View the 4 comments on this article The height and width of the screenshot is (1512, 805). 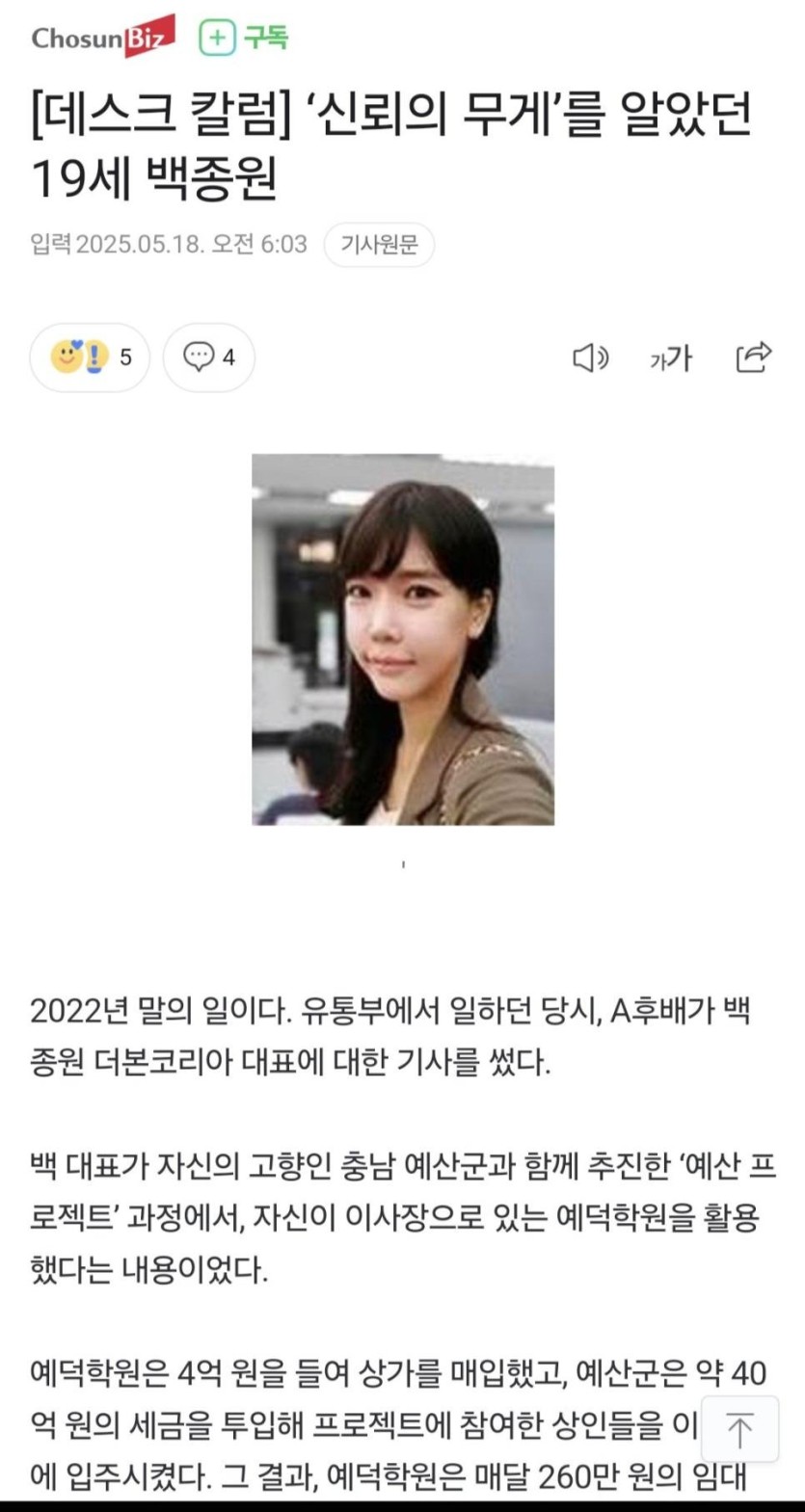(209, 358)
